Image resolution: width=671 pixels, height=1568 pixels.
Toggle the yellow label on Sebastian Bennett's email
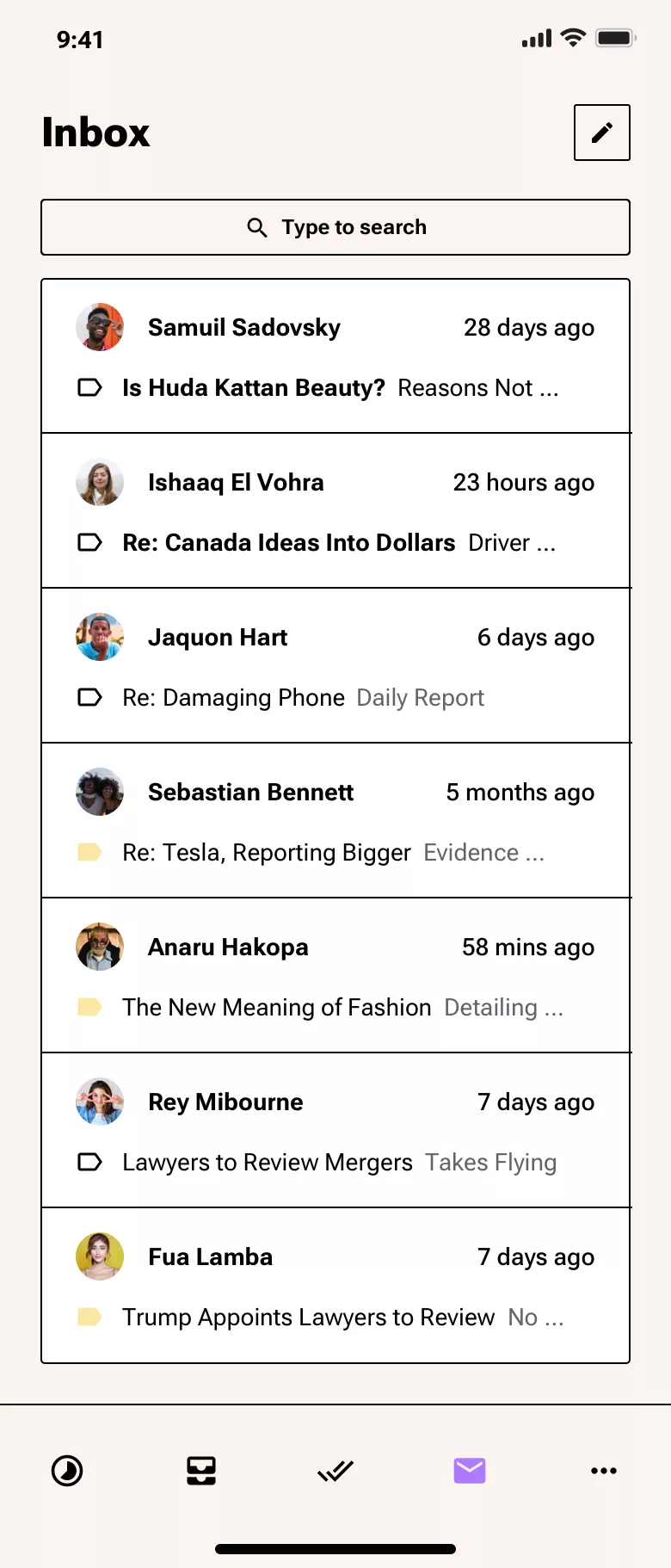click(89, 852)
